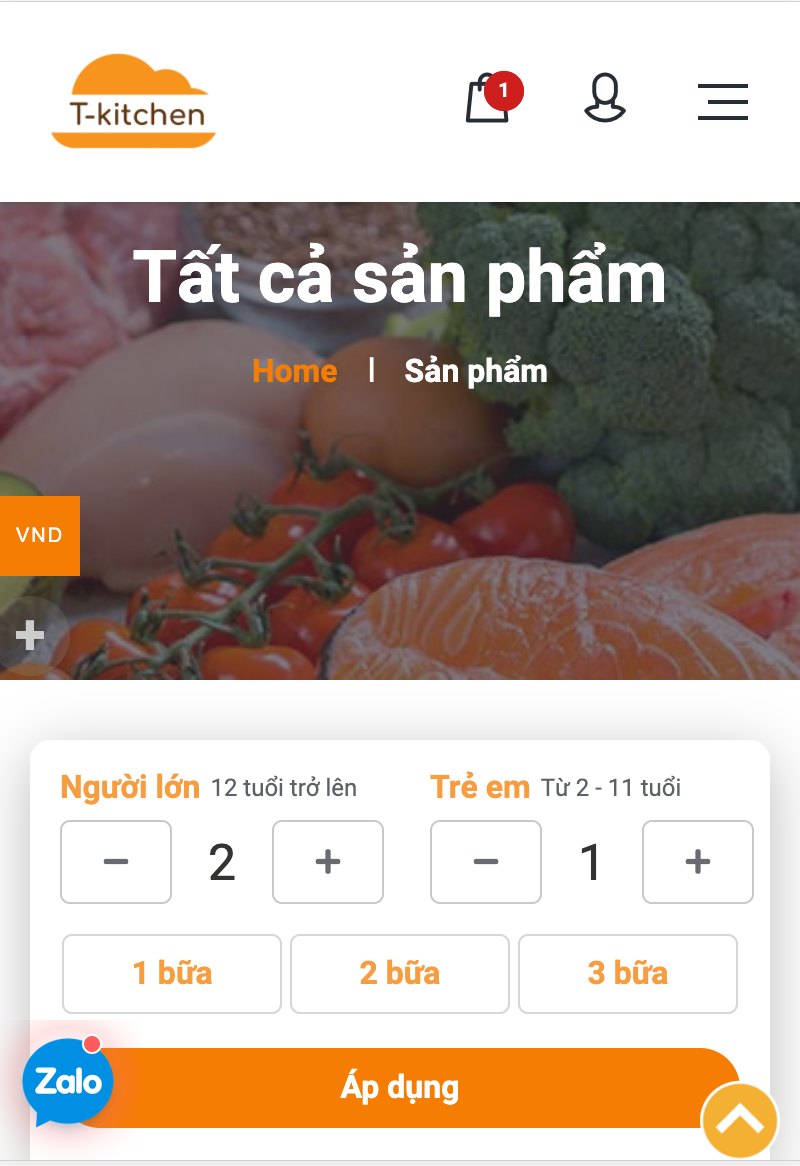Go to Home via the breadcrumb
Viewport: 800px width, 1166px height.
(295, 371)
